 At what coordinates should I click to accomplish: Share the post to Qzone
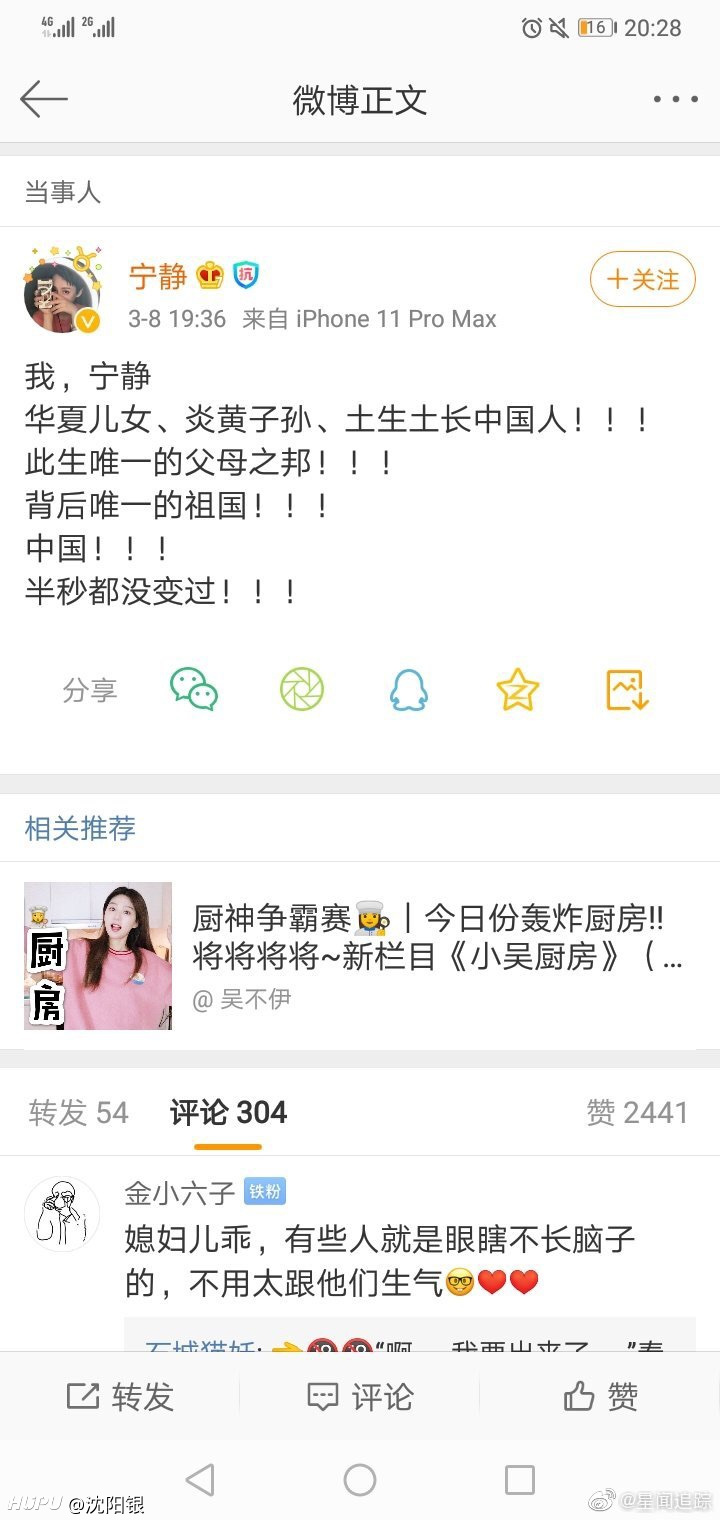(517, 689)
